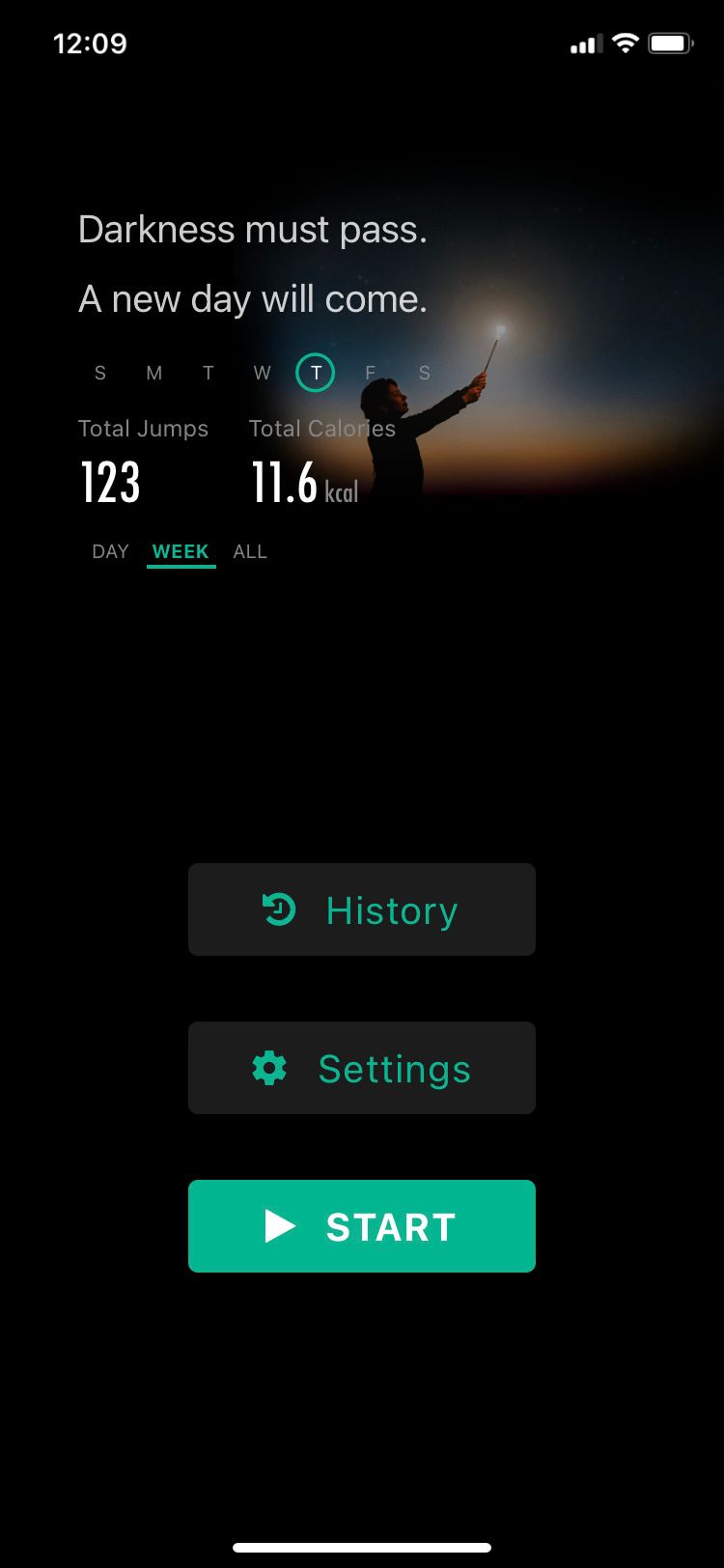Show ALL time stats
The height and width of the screenshot is (1568, 724).
click(250, 551)
